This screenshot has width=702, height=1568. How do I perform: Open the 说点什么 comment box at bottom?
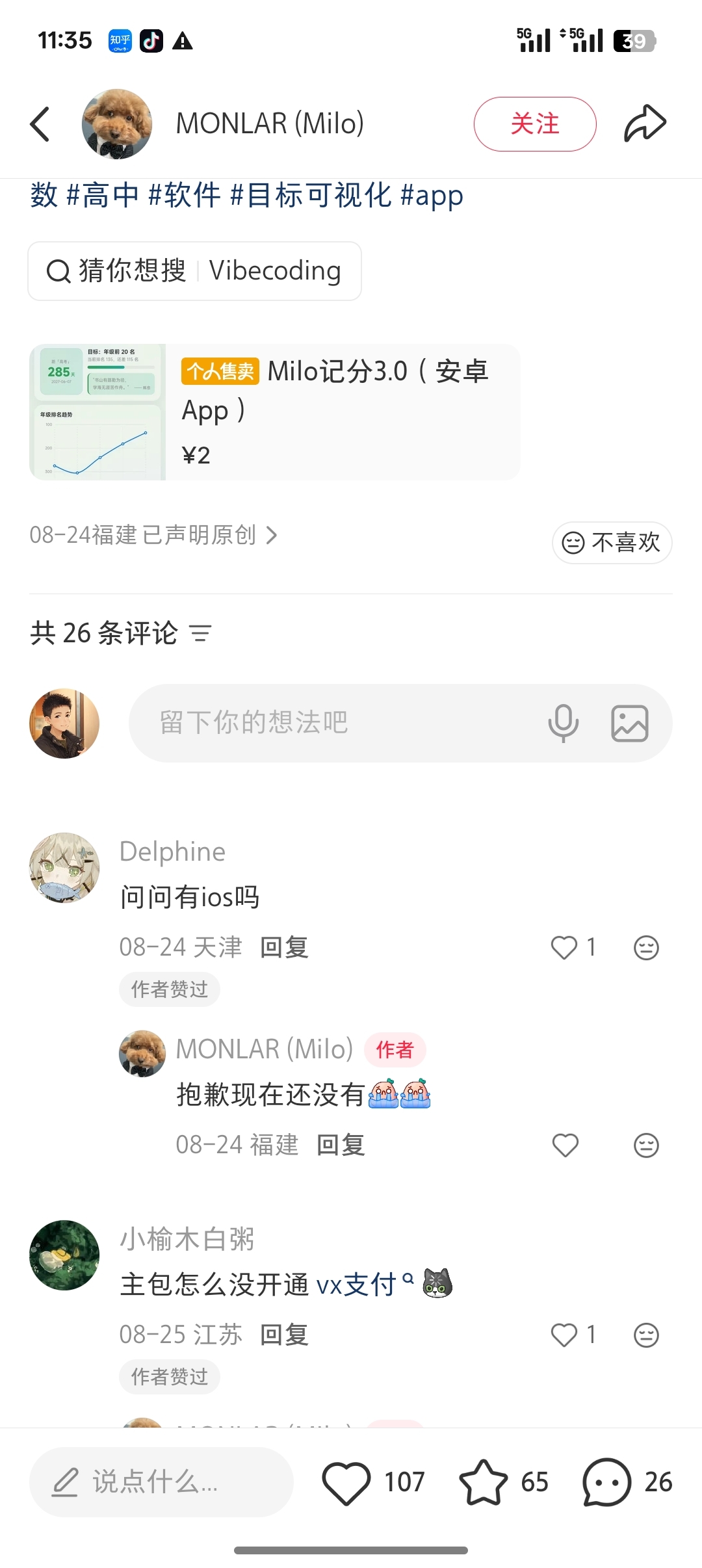click(161, 1482)
